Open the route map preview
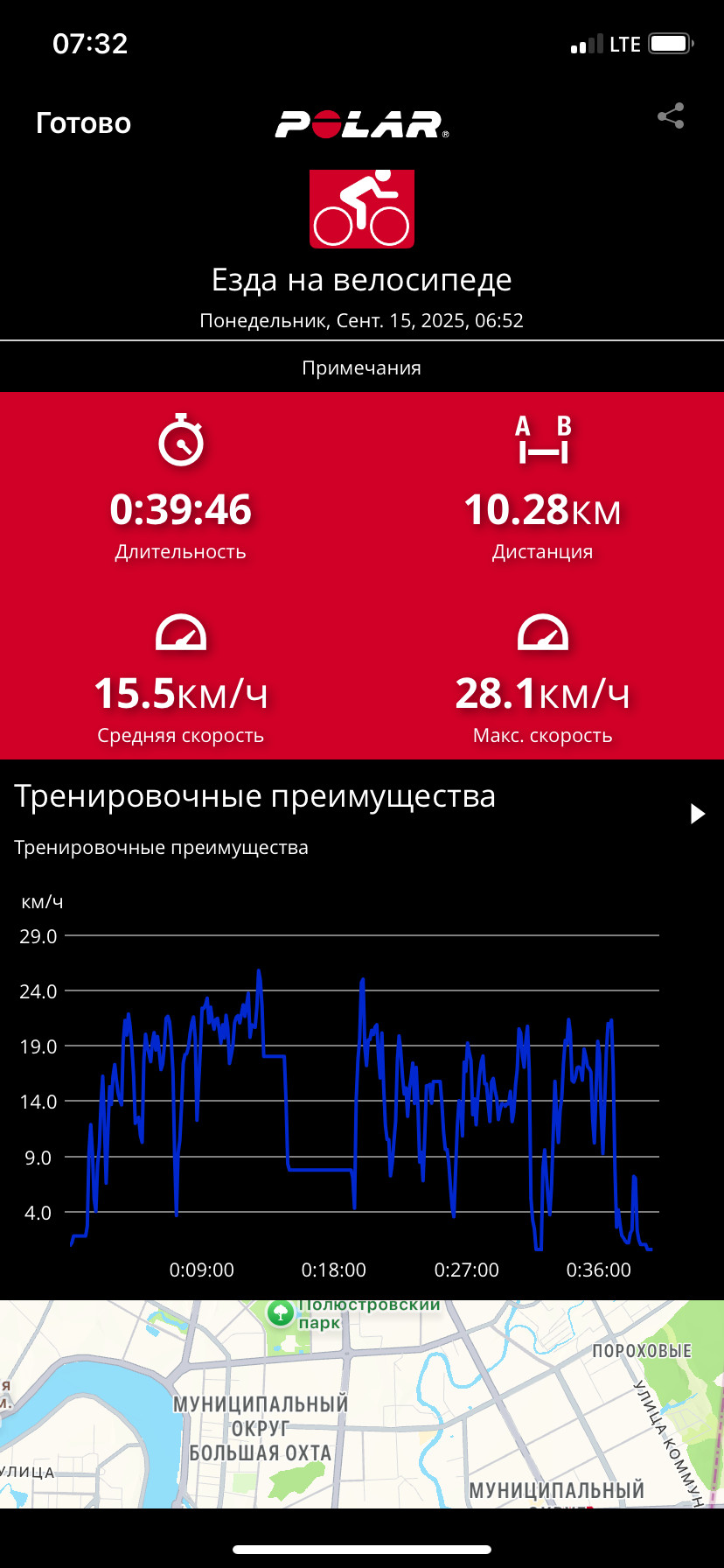The height and width of the screenshot is (1568, 724). [362, 1403]
